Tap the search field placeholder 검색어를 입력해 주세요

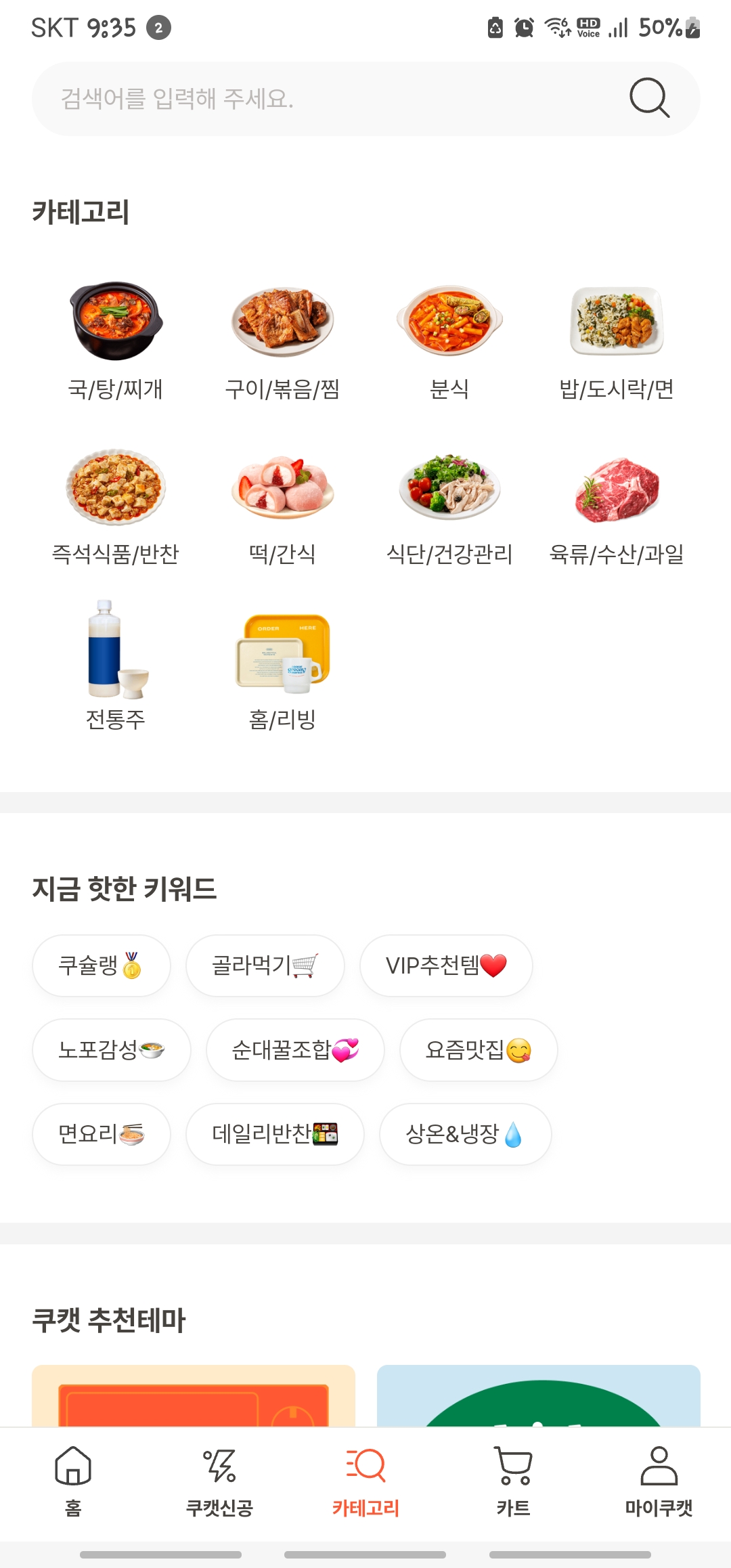[x=177, y=99]
